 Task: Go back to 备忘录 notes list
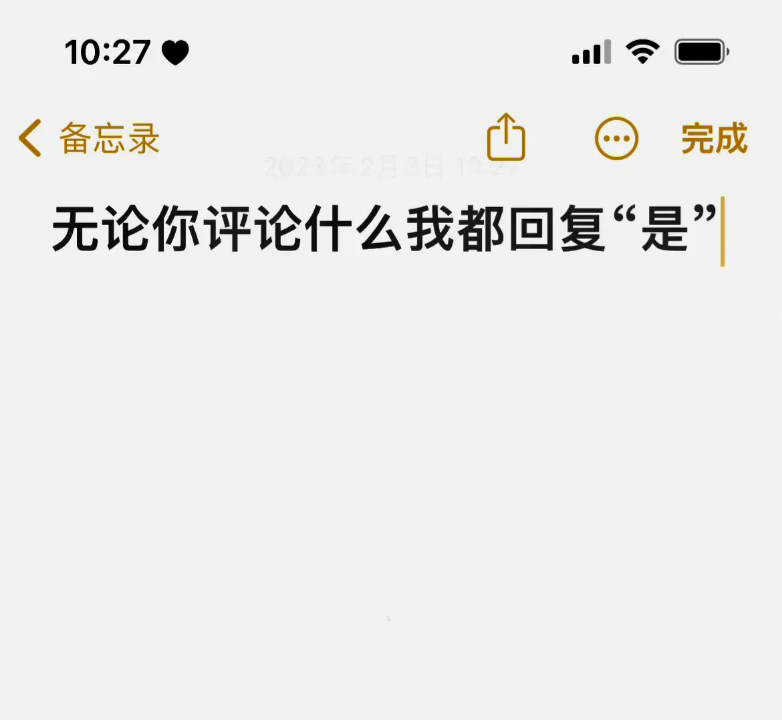pyautogui.click(x=88, y=138)
